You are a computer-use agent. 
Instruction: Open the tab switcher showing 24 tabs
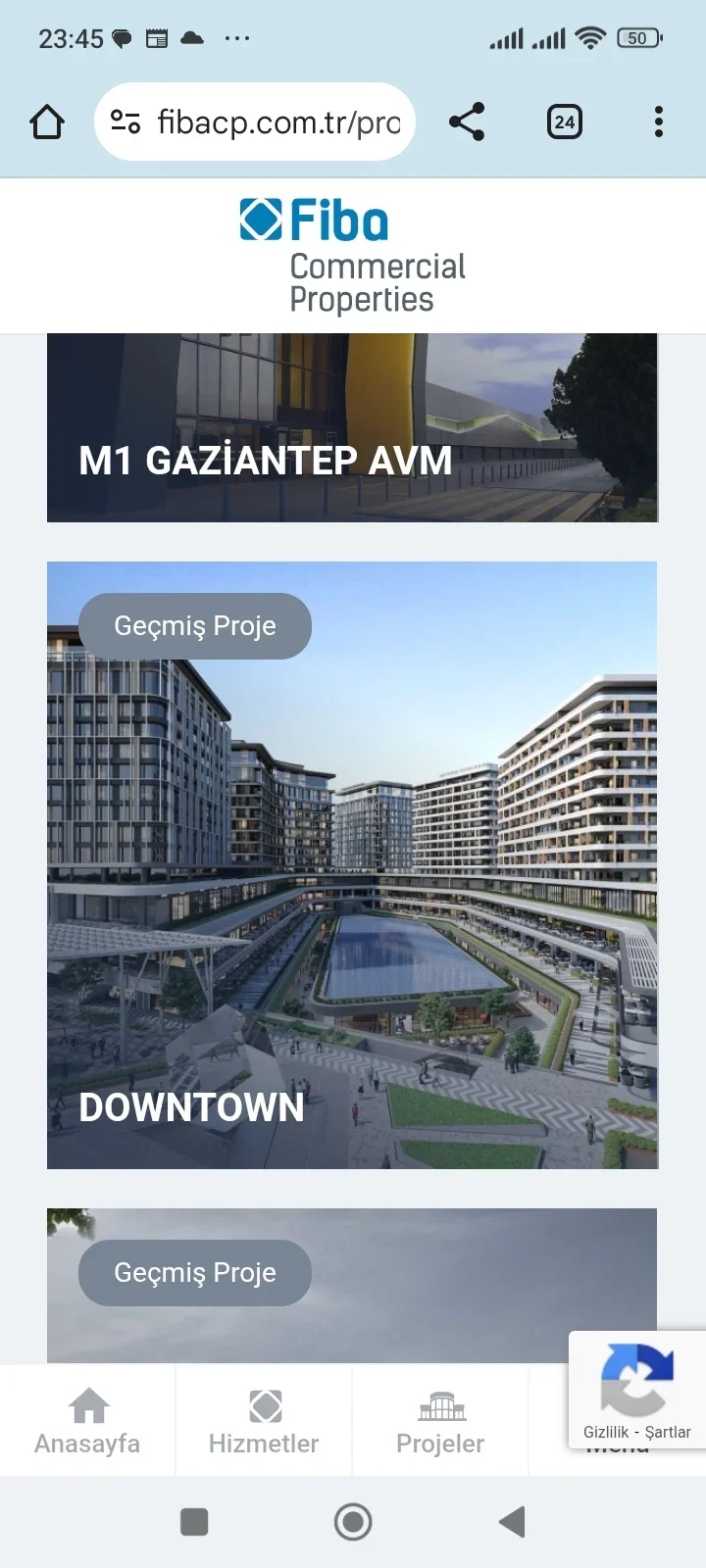tap(564, 122)
